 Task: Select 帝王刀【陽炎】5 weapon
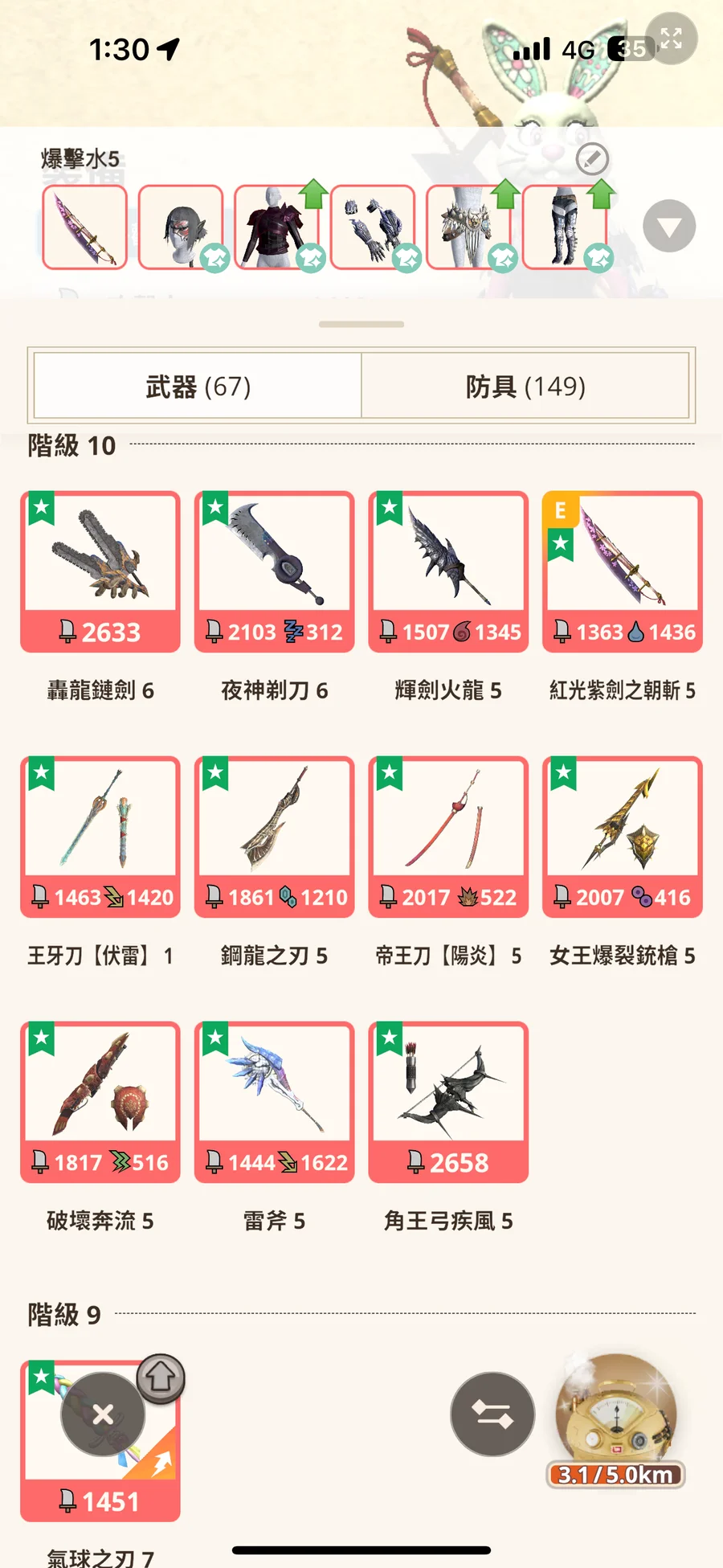pyautogui.click(x=448, y=837)
